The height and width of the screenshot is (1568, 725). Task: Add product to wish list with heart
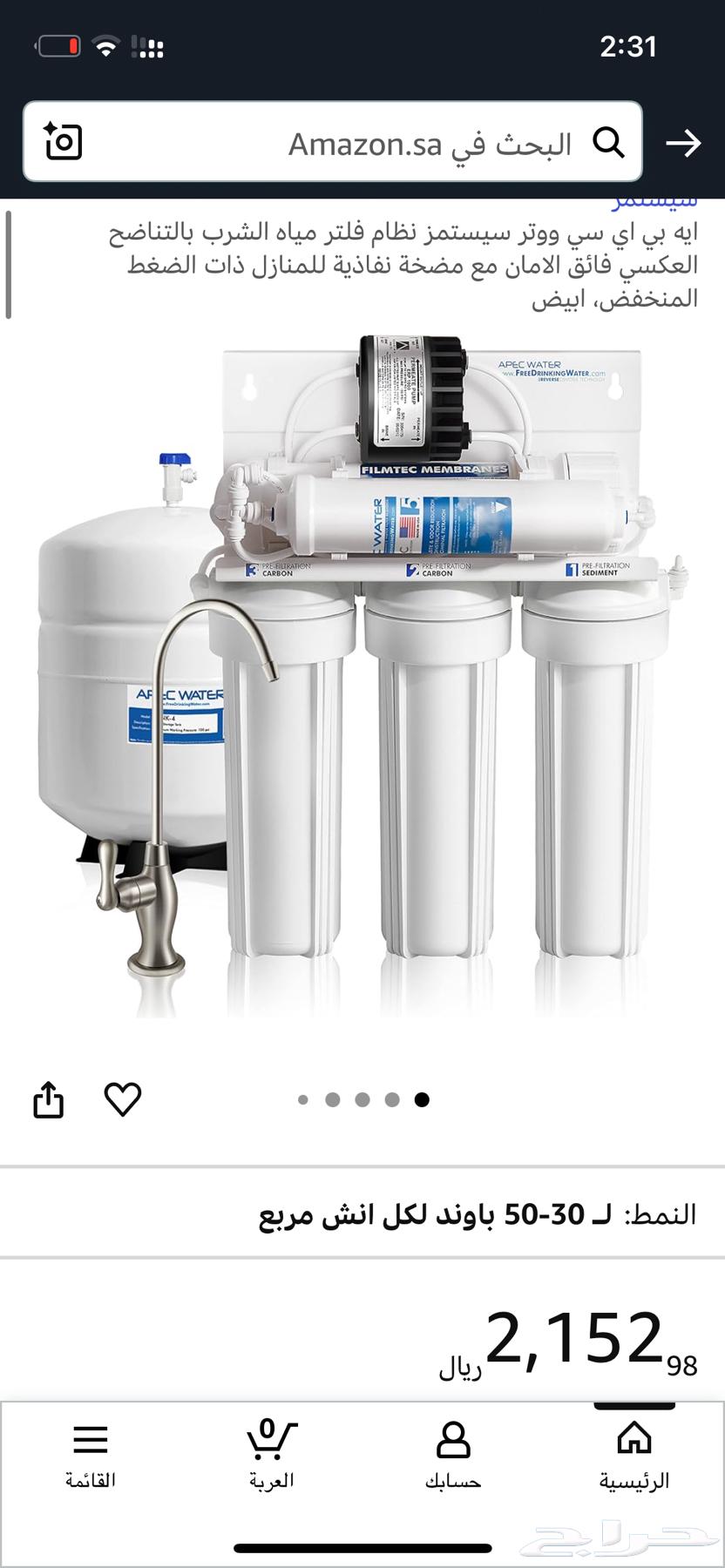[123, 1099]
